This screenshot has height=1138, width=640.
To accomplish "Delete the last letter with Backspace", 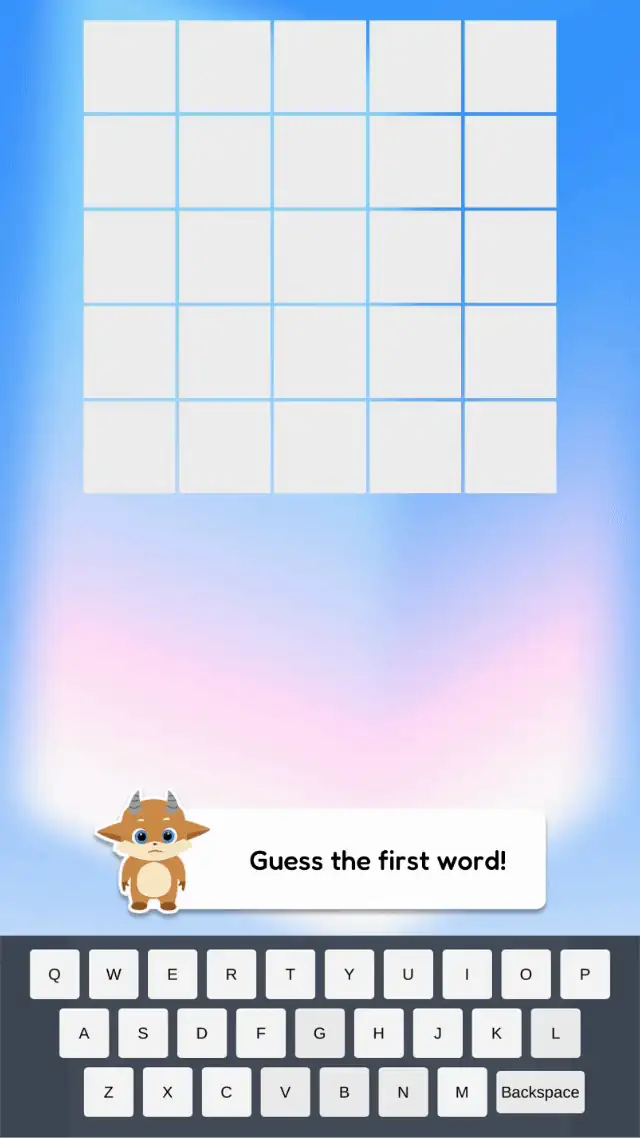I will [x=540, y=1092].
